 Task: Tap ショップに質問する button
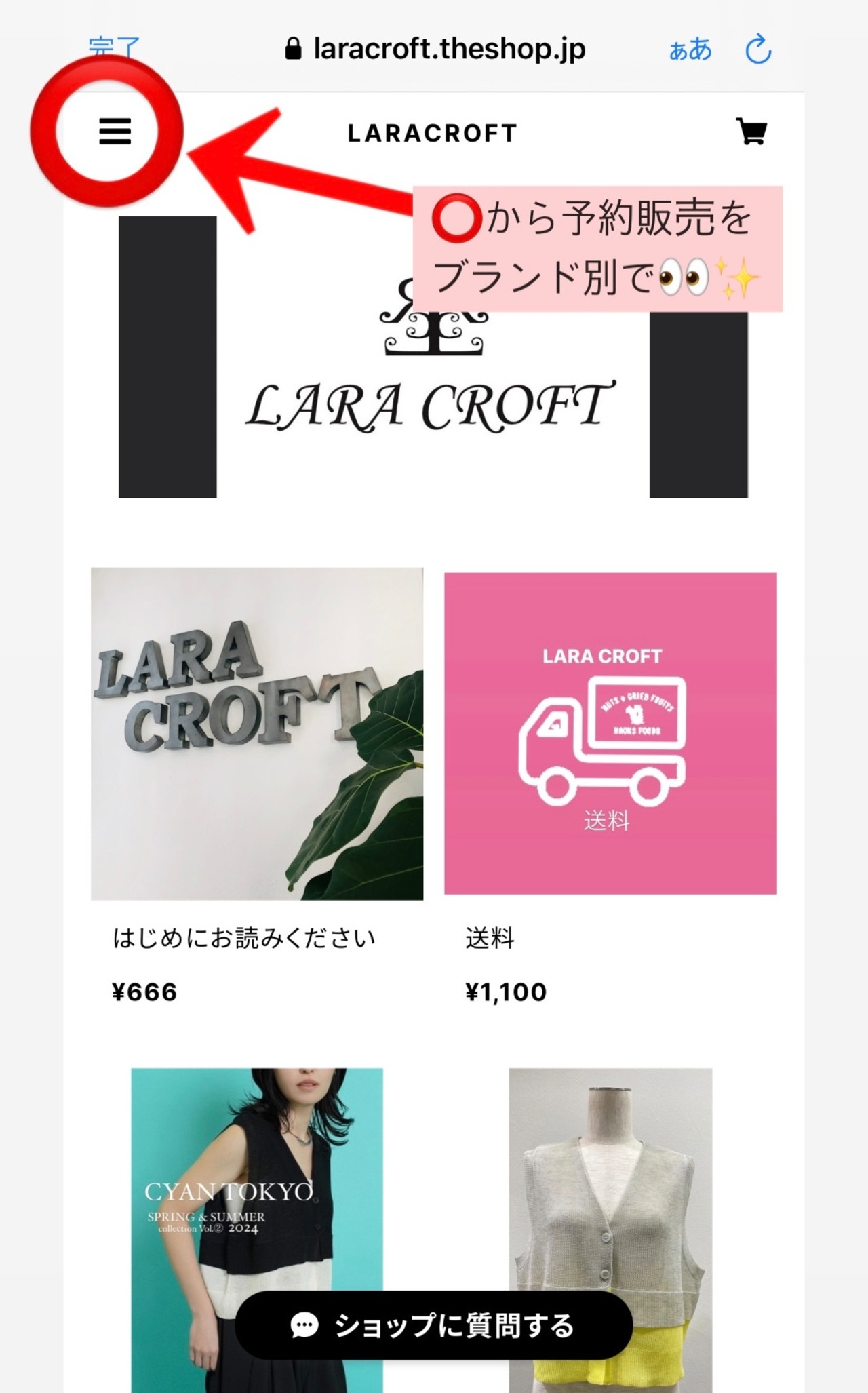[x=434, y=1325]
